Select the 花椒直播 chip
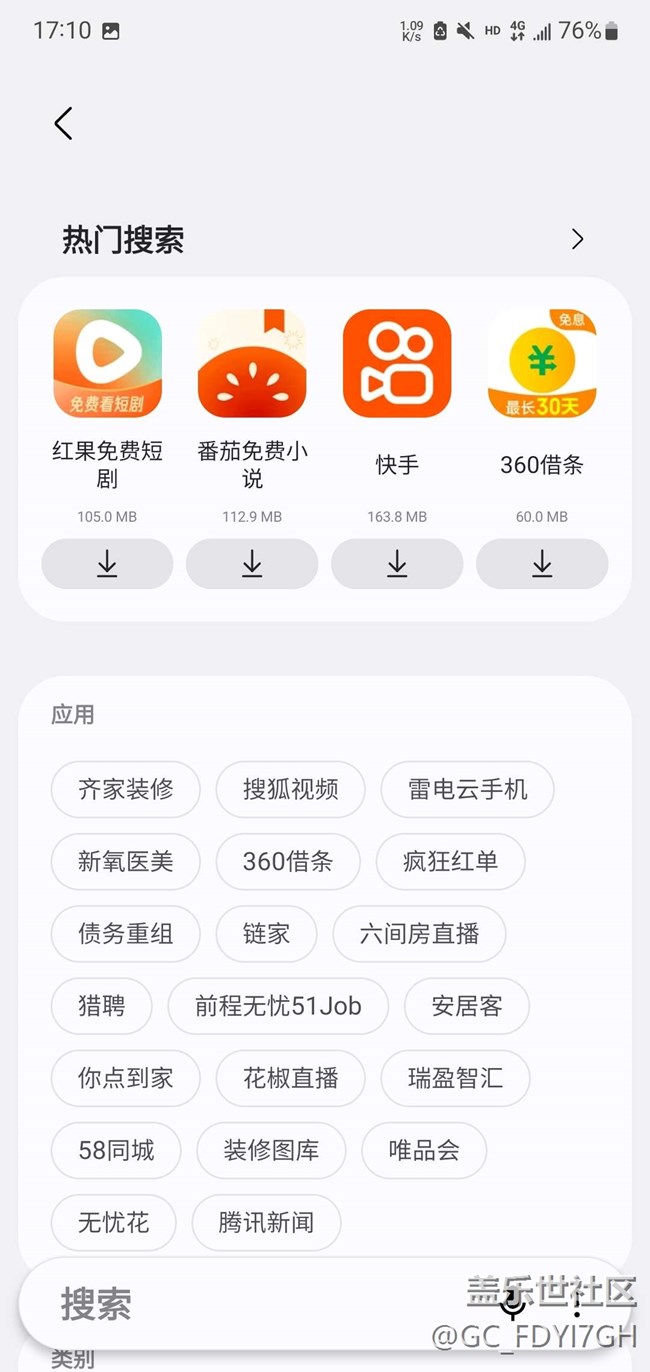The width and height of the screenshot is (650, 1372). 290,1078
